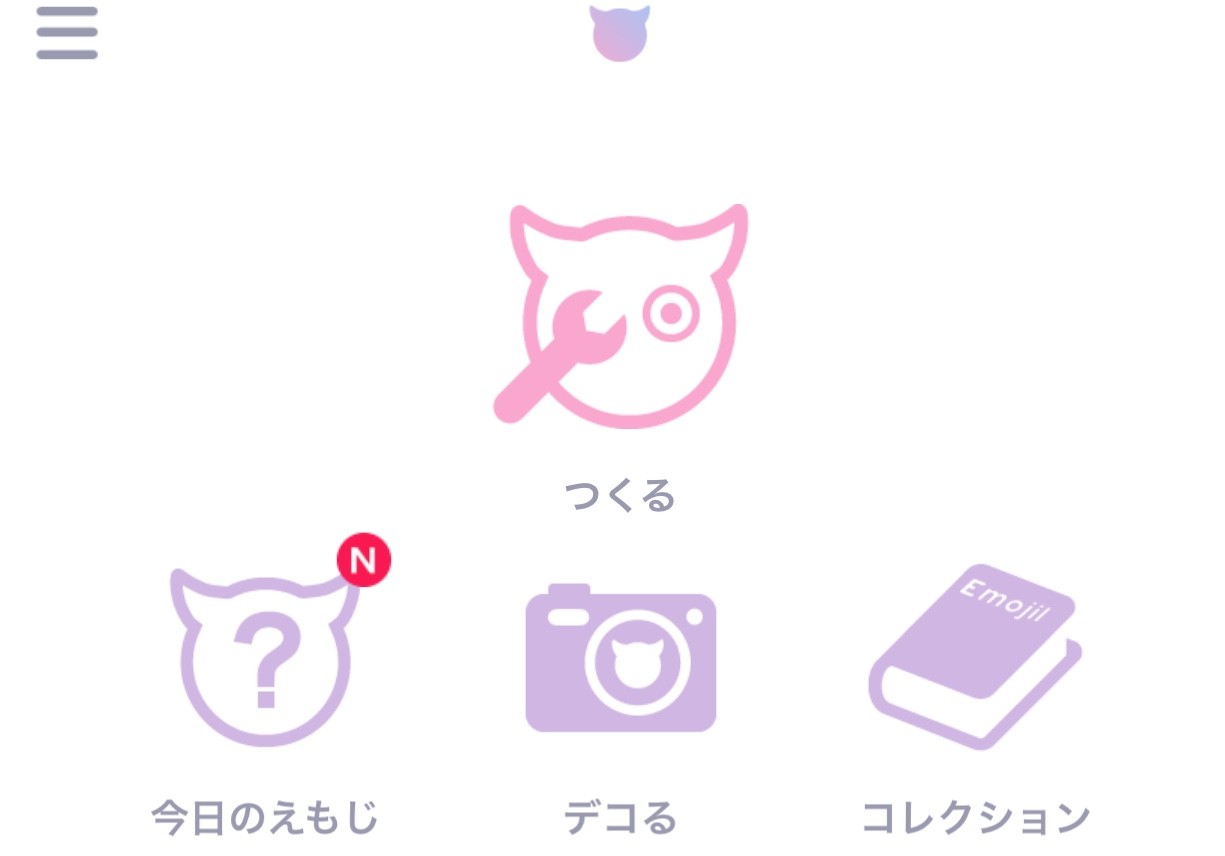Open the デコる camera feature

[x=621, y=658]
